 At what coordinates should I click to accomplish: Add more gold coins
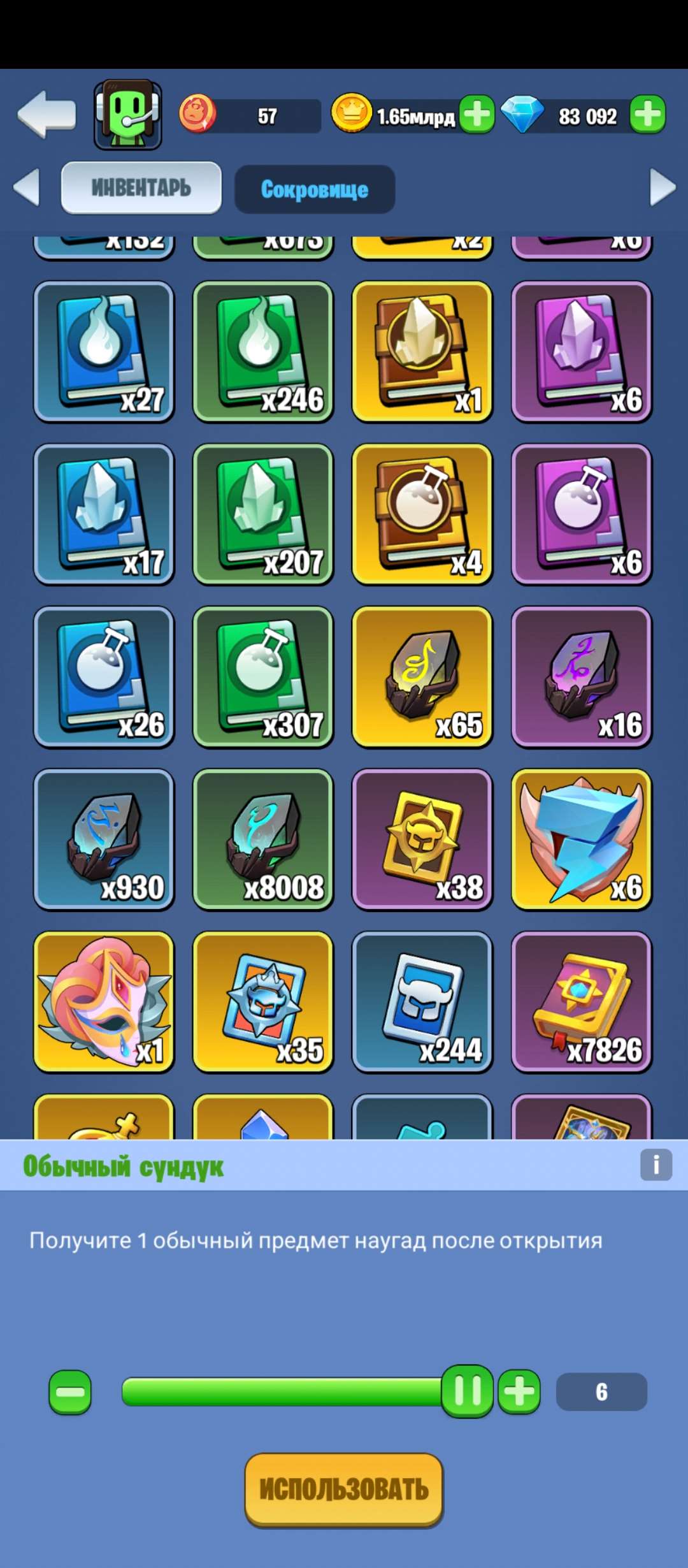(477, 115)
